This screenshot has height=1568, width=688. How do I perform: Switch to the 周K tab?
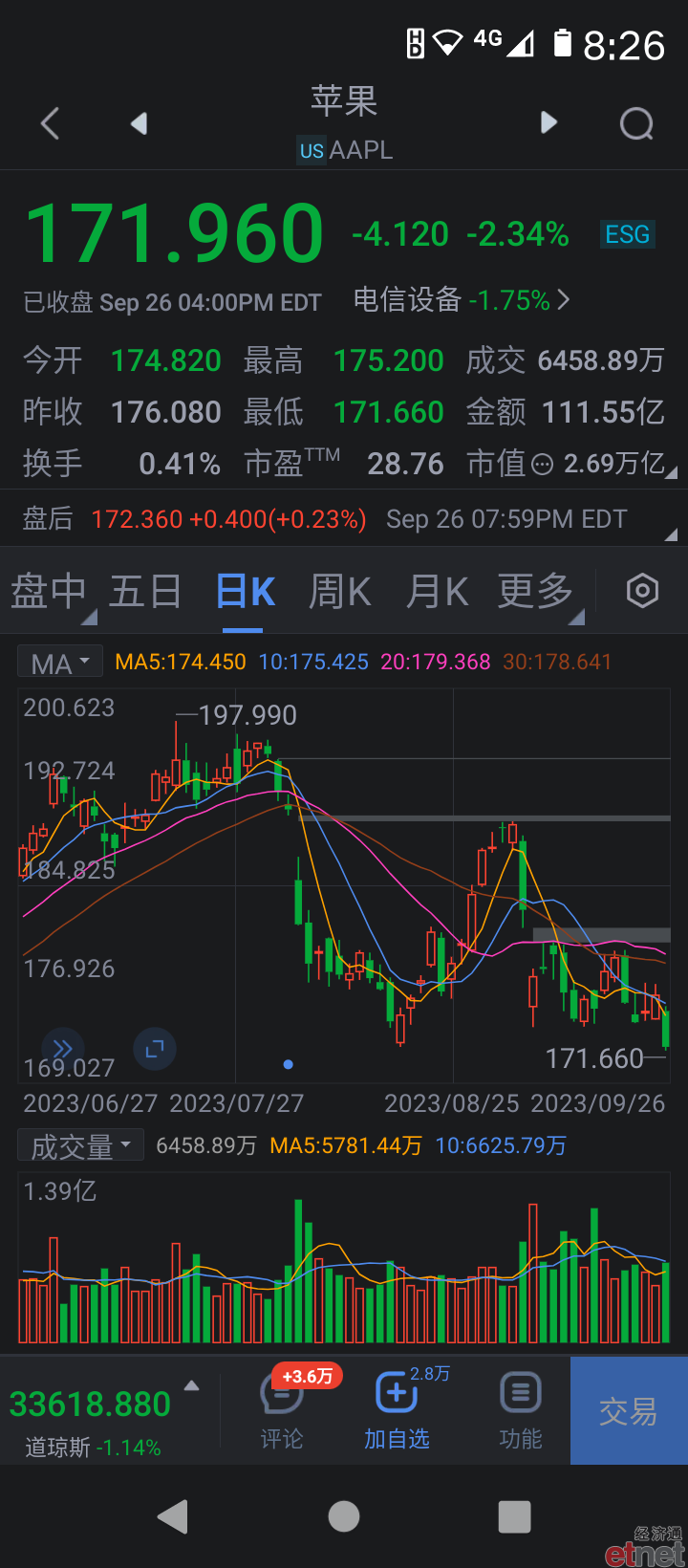tap(340, 592)
